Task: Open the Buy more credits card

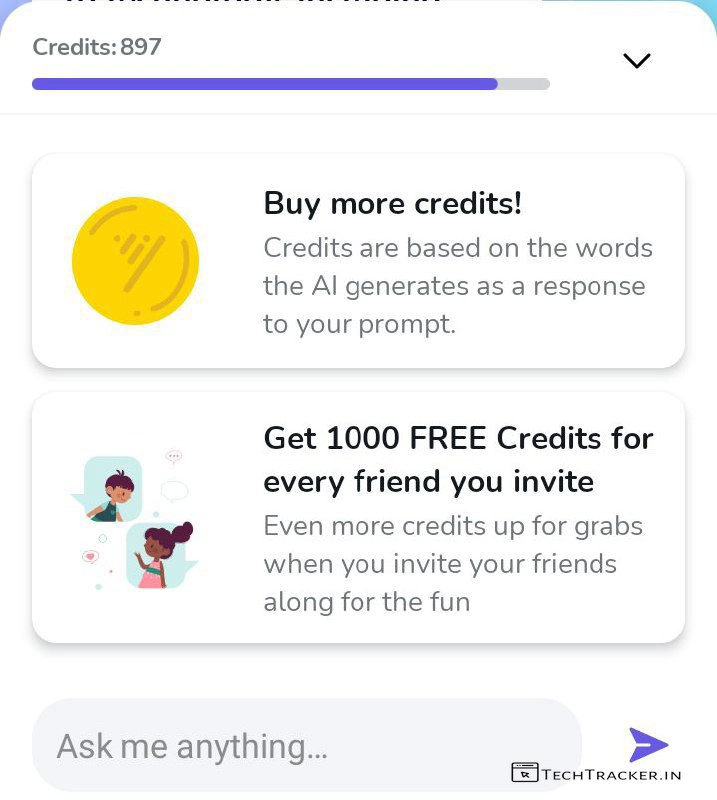Action: pos(358,261)
